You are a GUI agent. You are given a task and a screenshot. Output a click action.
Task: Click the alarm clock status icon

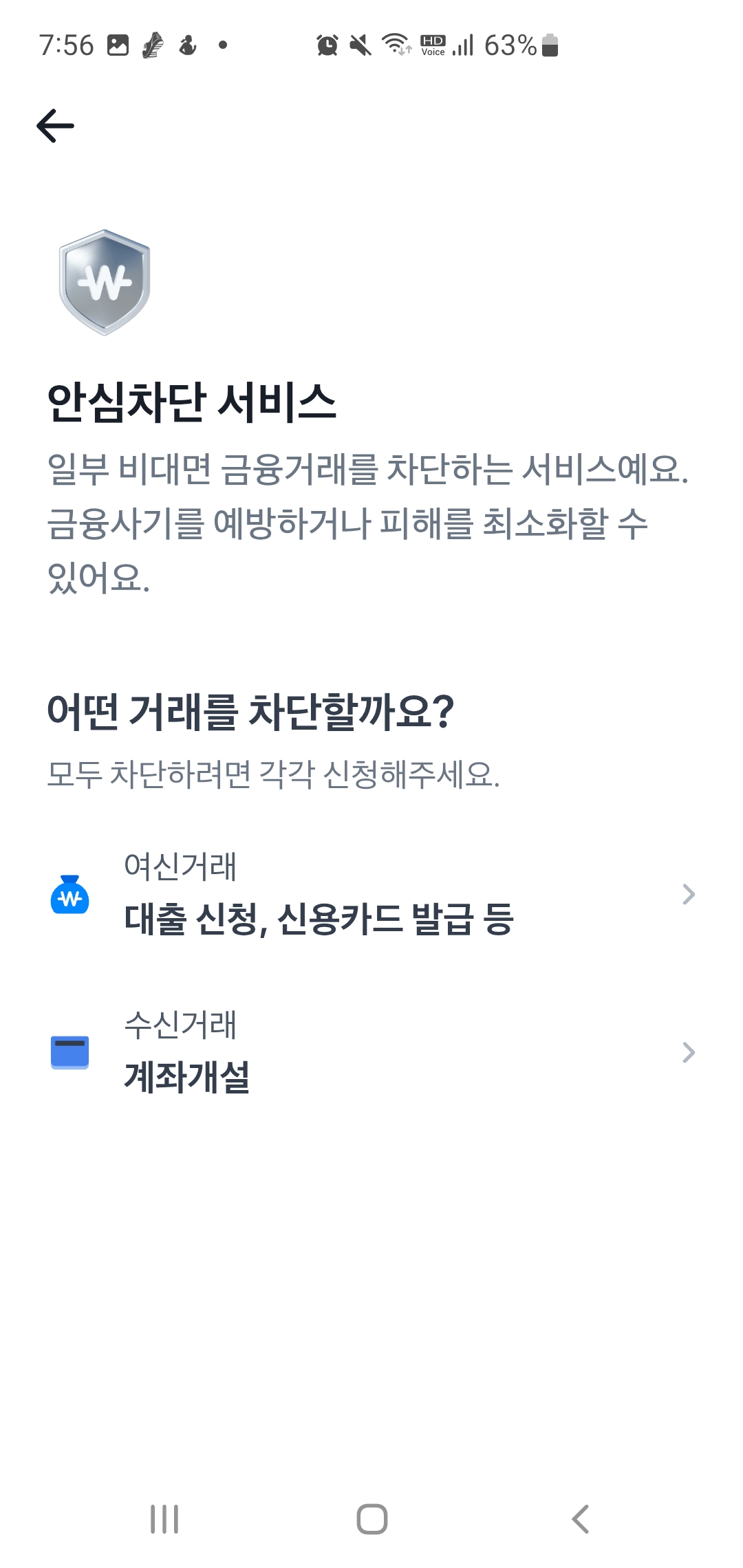point(327,45)
